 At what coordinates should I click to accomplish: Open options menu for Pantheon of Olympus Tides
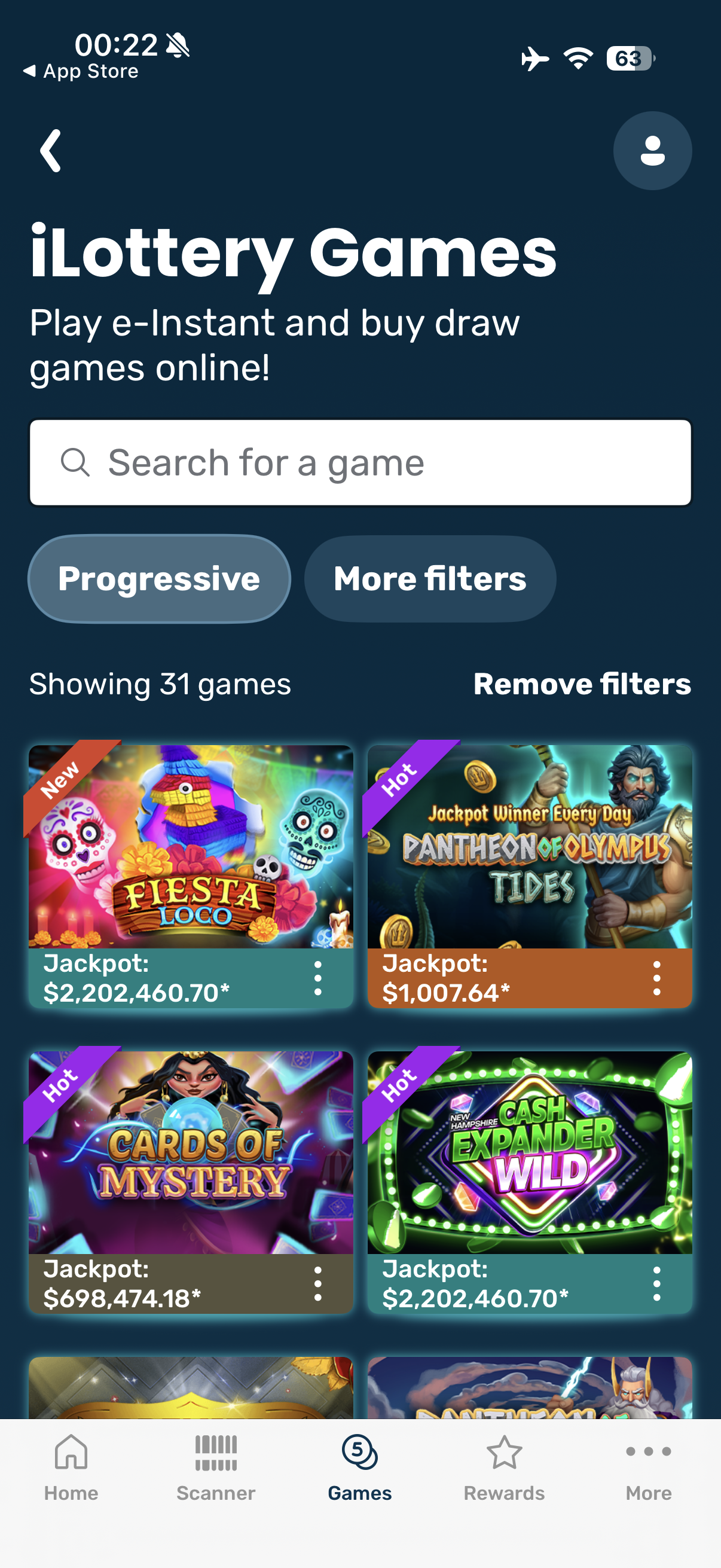656,979
